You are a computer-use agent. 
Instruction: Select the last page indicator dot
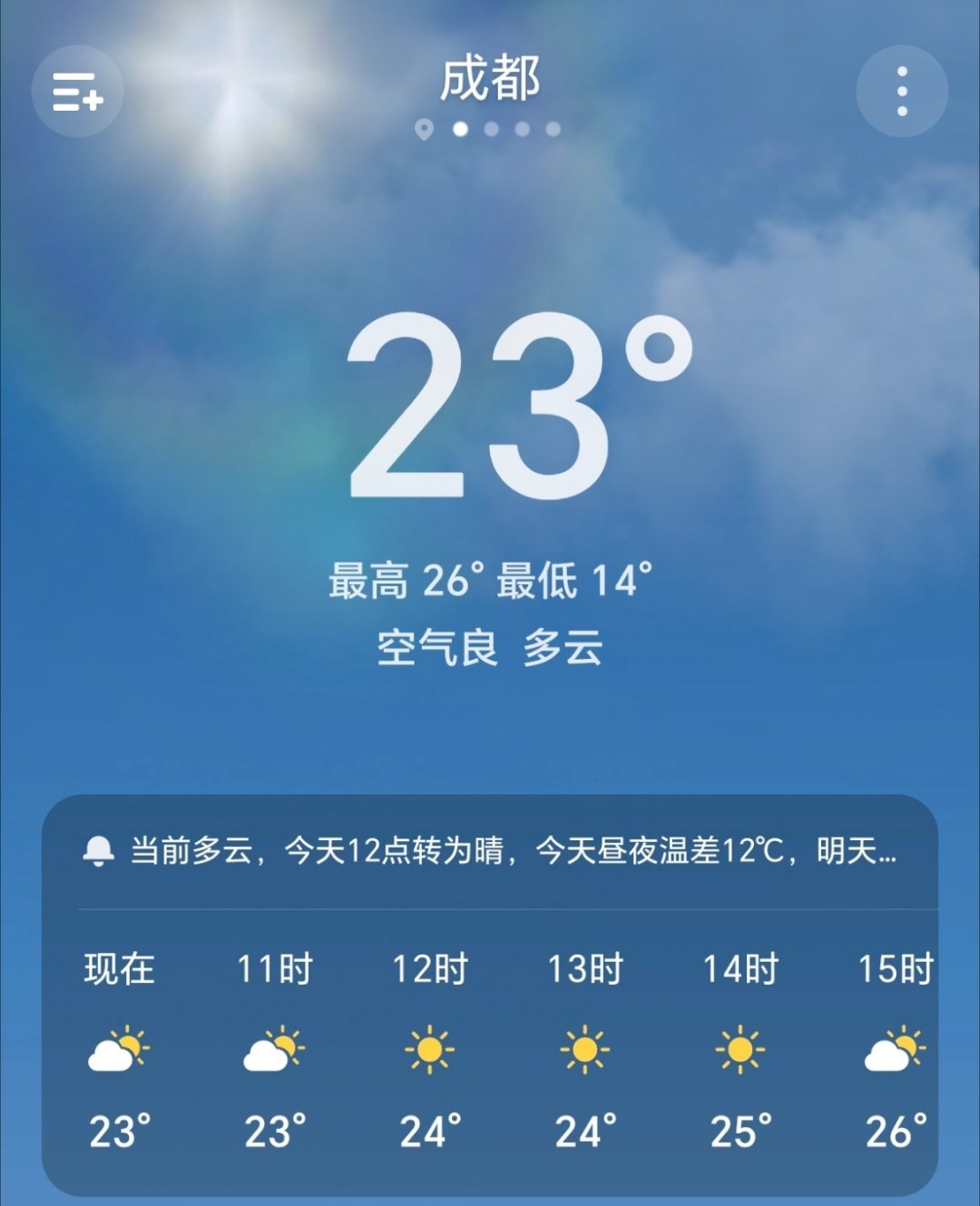[552, 130]
